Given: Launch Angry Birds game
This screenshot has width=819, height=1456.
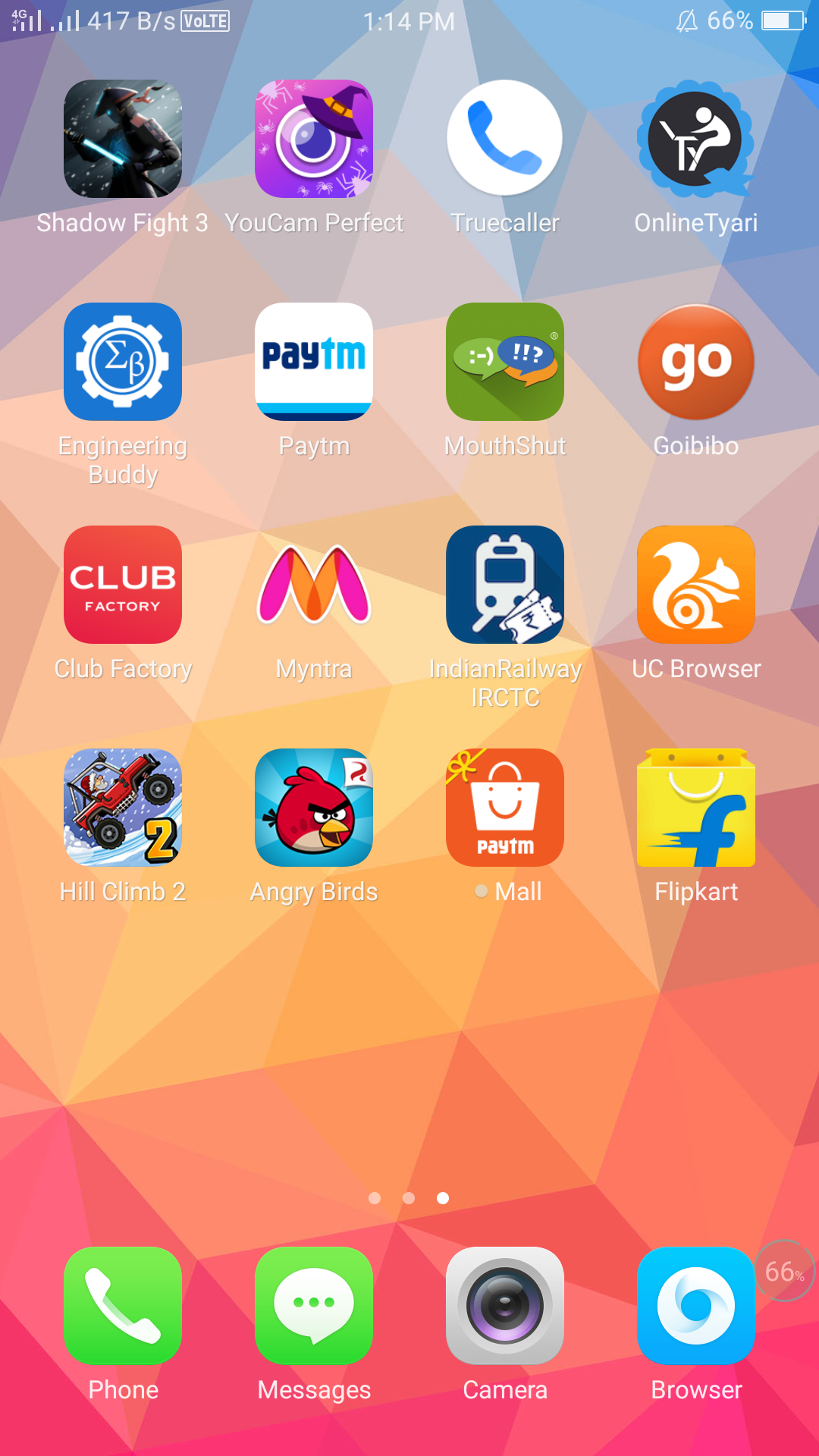Looking at the screenshot, I should click(x=314, y=808).
